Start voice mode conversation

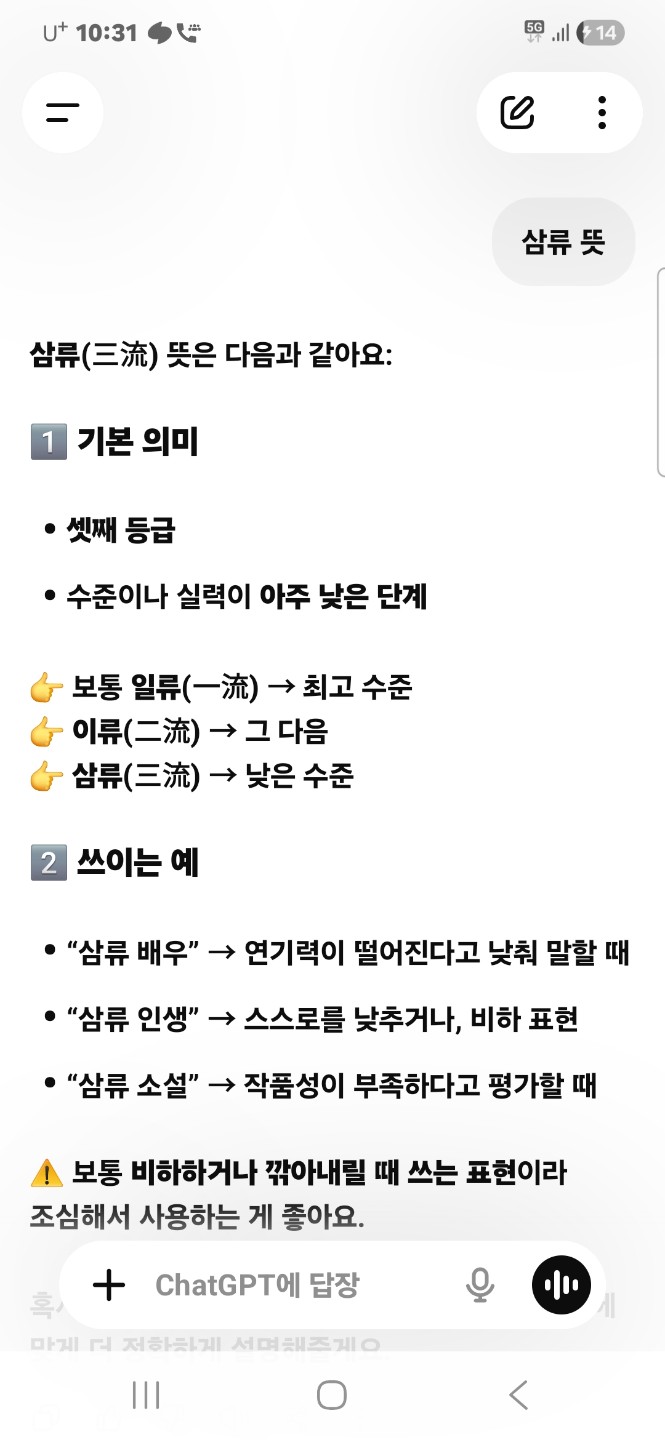coord(561,1285)
